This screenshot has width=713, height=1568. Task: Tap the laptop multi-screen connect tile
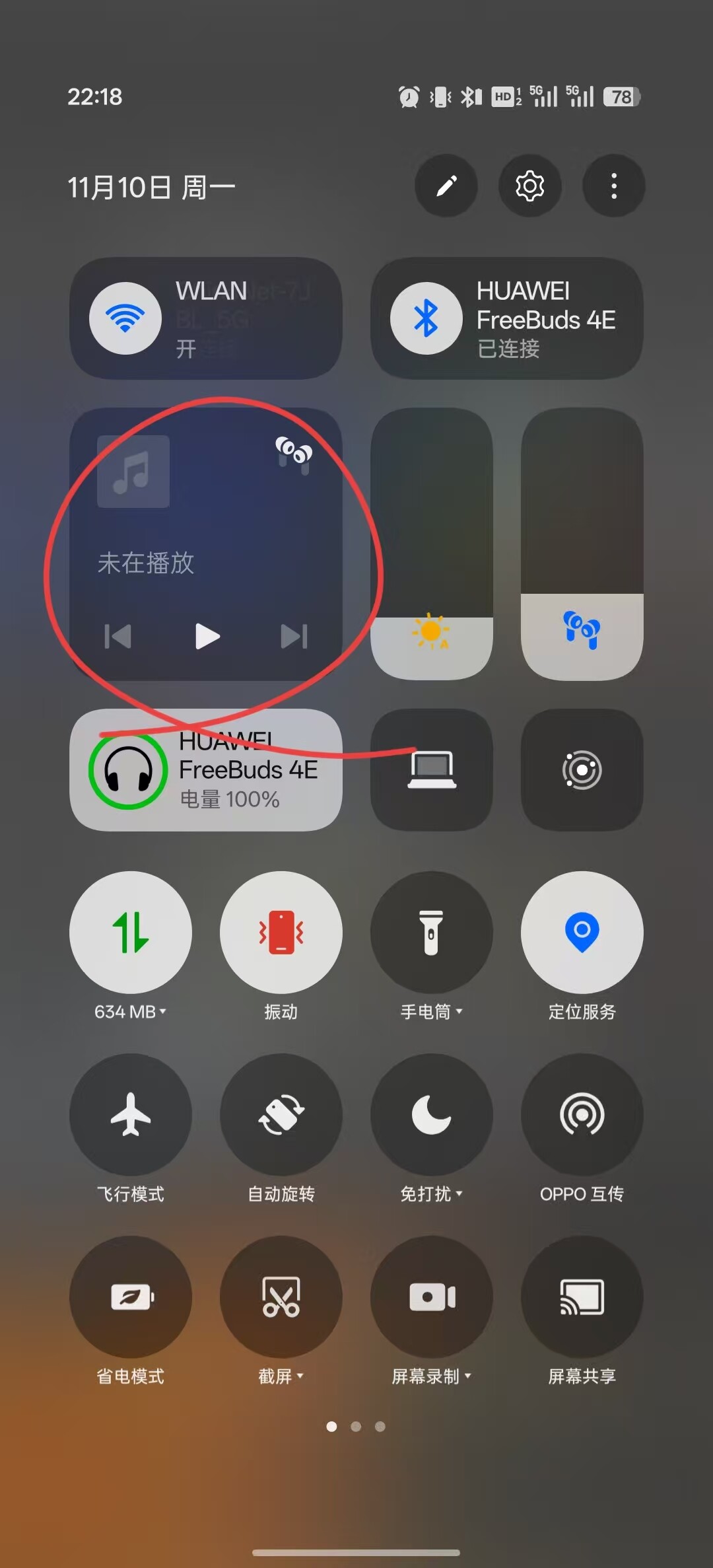pyautogui.click(x=432, y=770)
